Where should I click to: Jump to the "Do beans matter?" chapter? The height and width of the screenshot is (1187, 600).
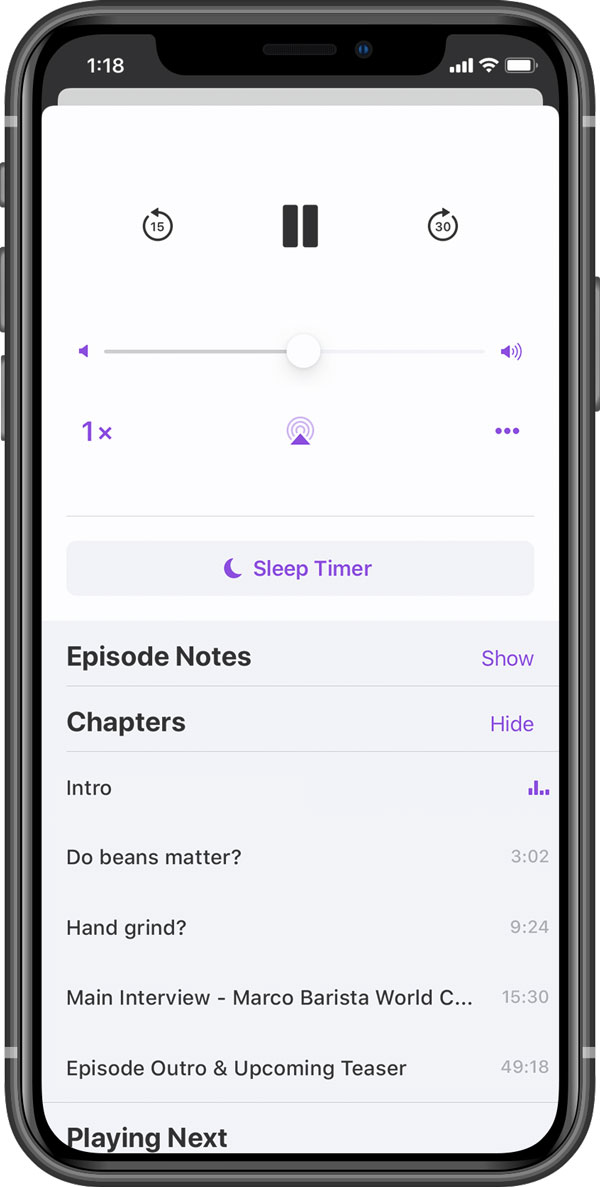pyautogui.click(x=300, y=857)
